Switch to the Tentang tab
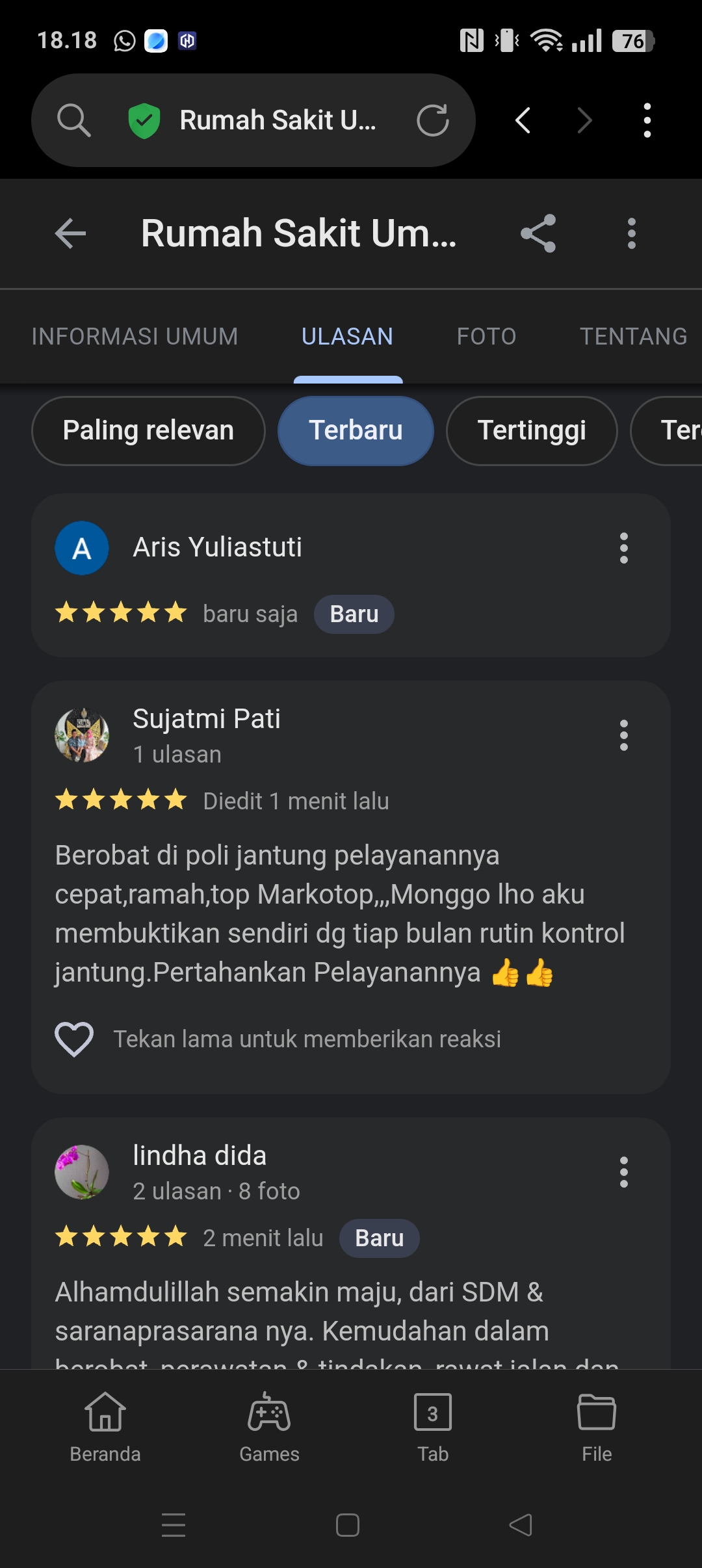 pyautogui.click(x=633, y=336)
